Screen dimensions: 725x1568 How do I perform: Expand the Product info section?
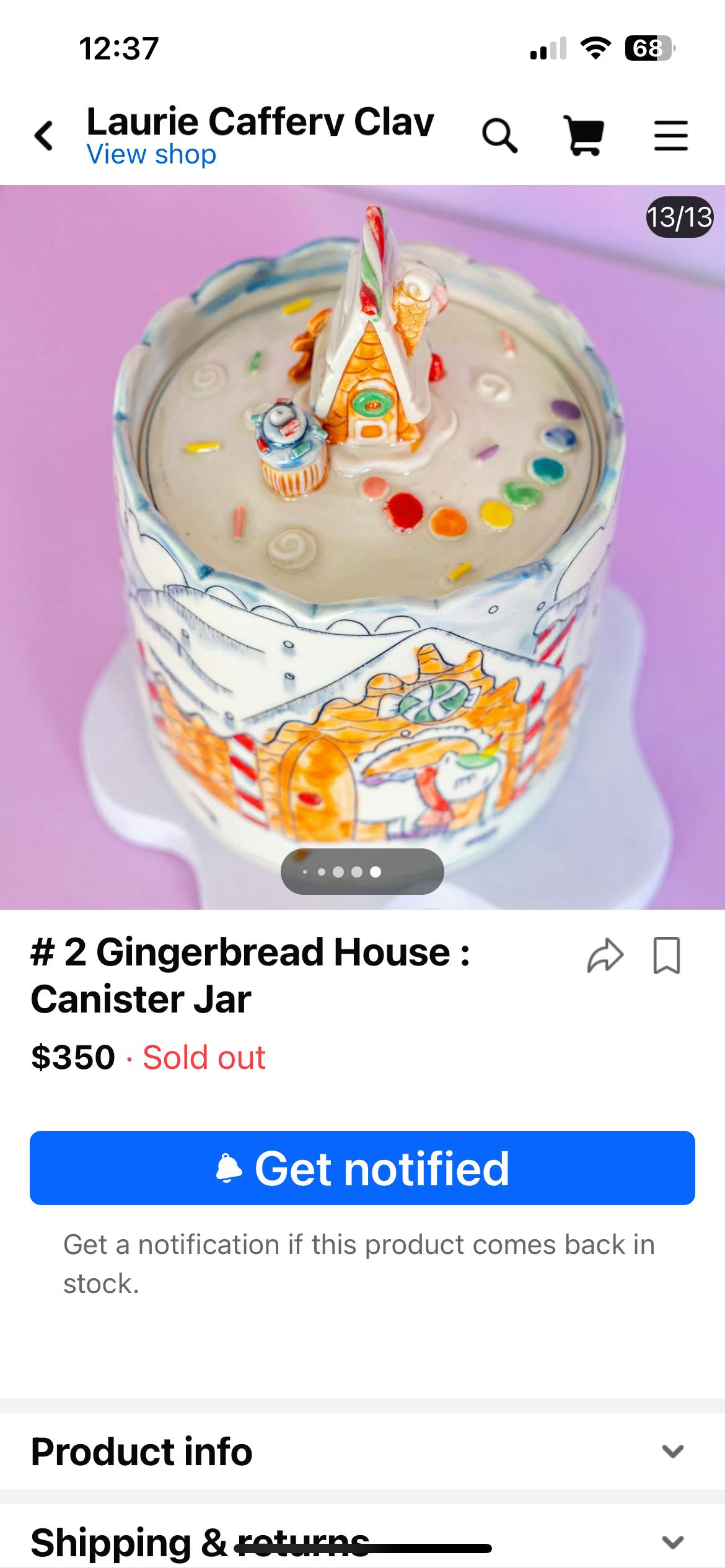[362, 1452]
